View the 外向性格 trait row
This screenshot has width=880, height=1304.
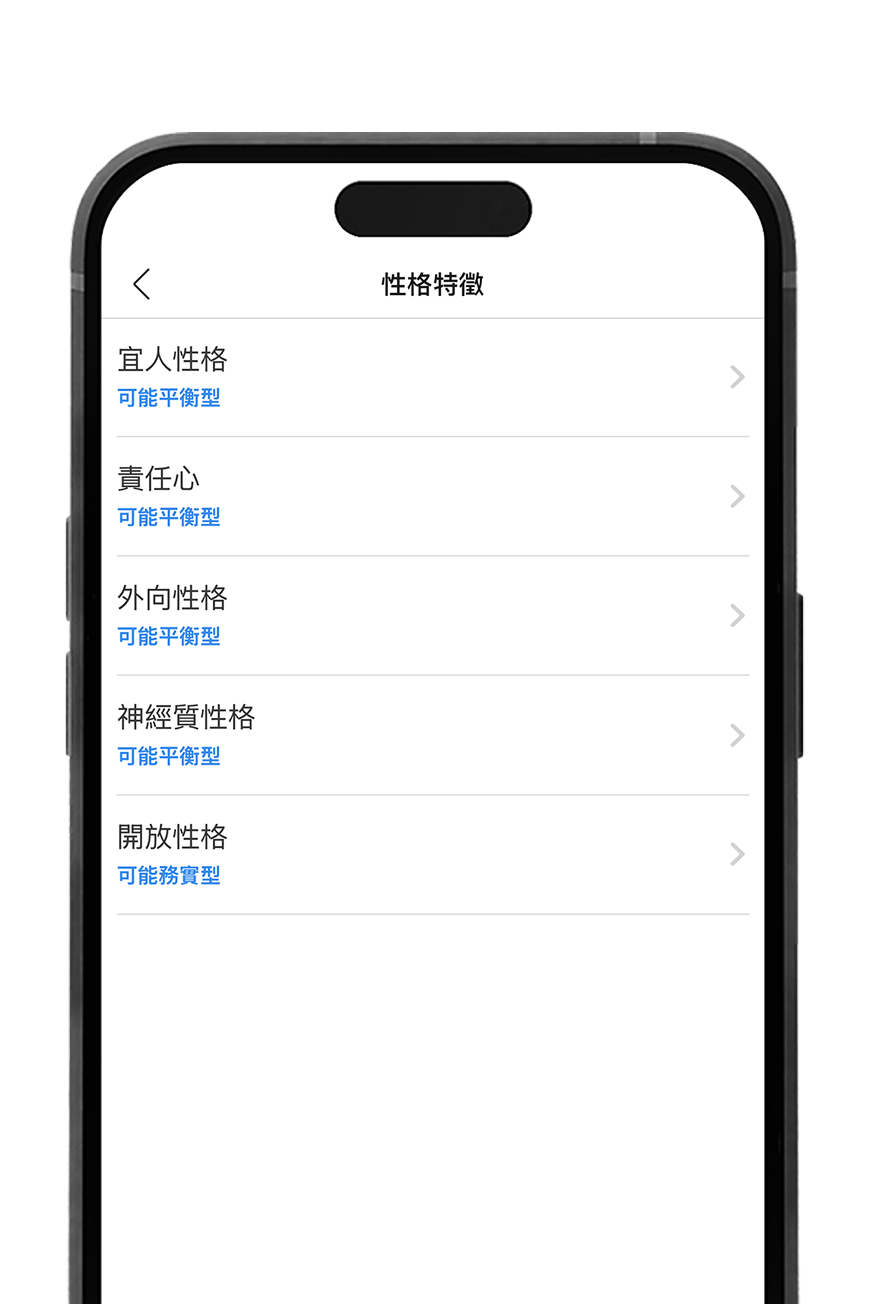coord(432,616)
